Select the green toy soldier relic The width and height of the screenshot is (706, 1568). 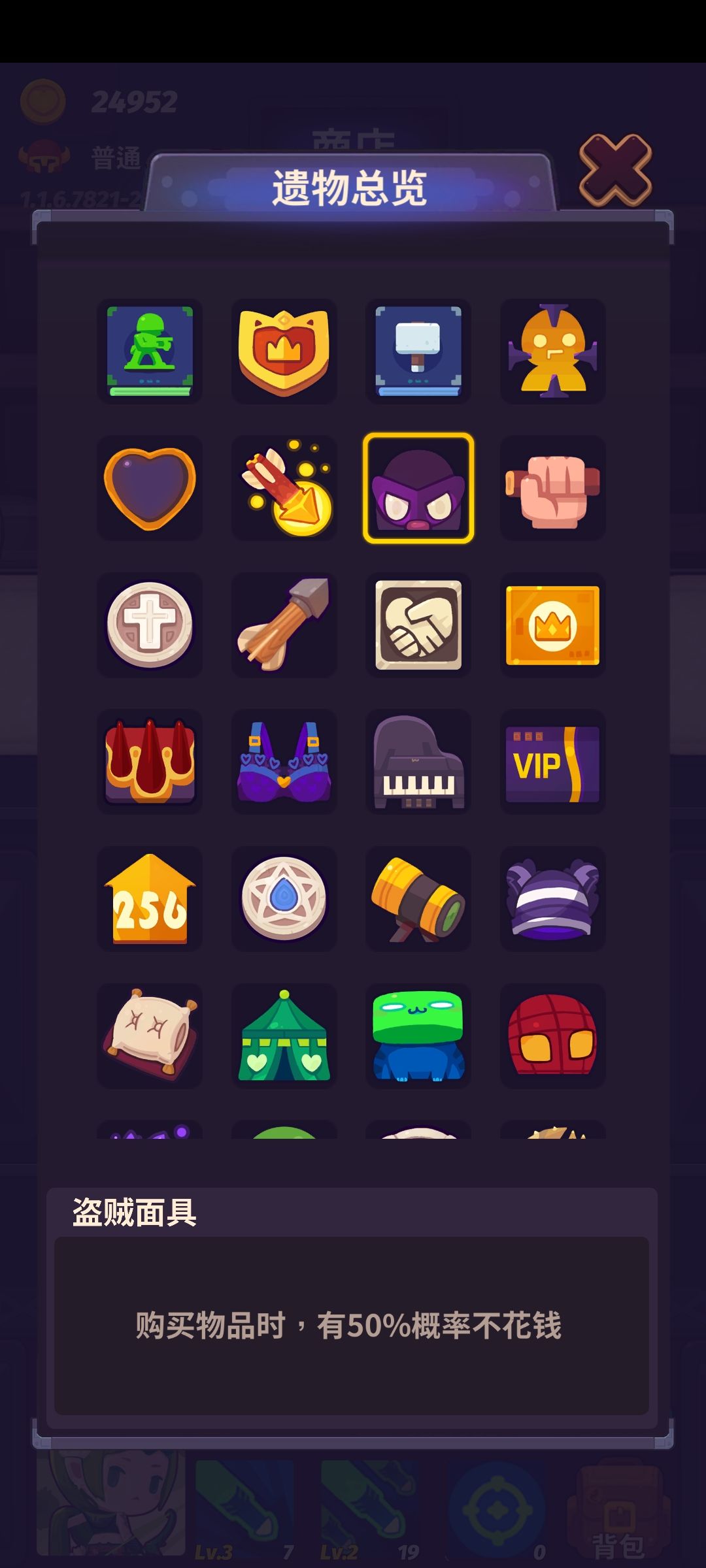click(149, 351)
